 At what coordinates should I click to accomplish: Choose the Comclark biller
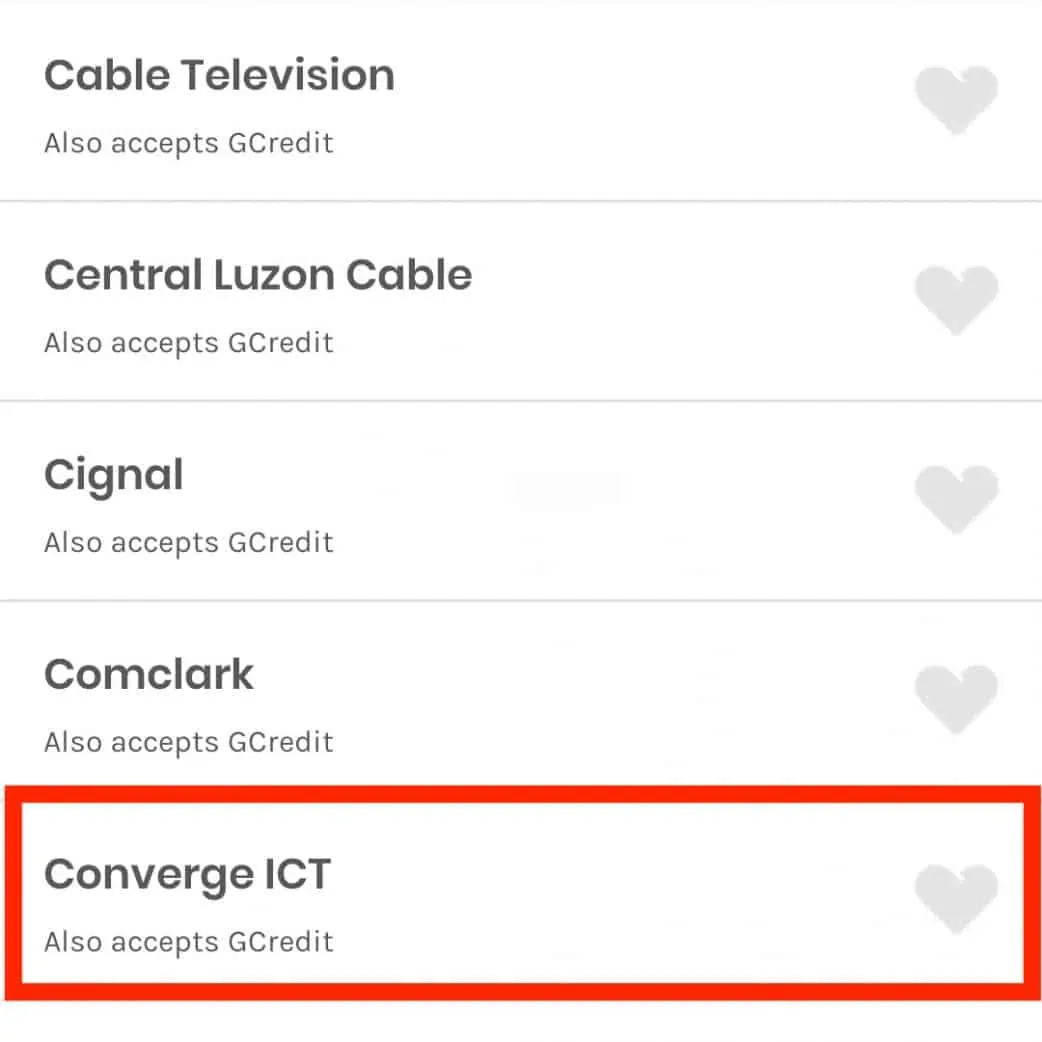point(149,676)
